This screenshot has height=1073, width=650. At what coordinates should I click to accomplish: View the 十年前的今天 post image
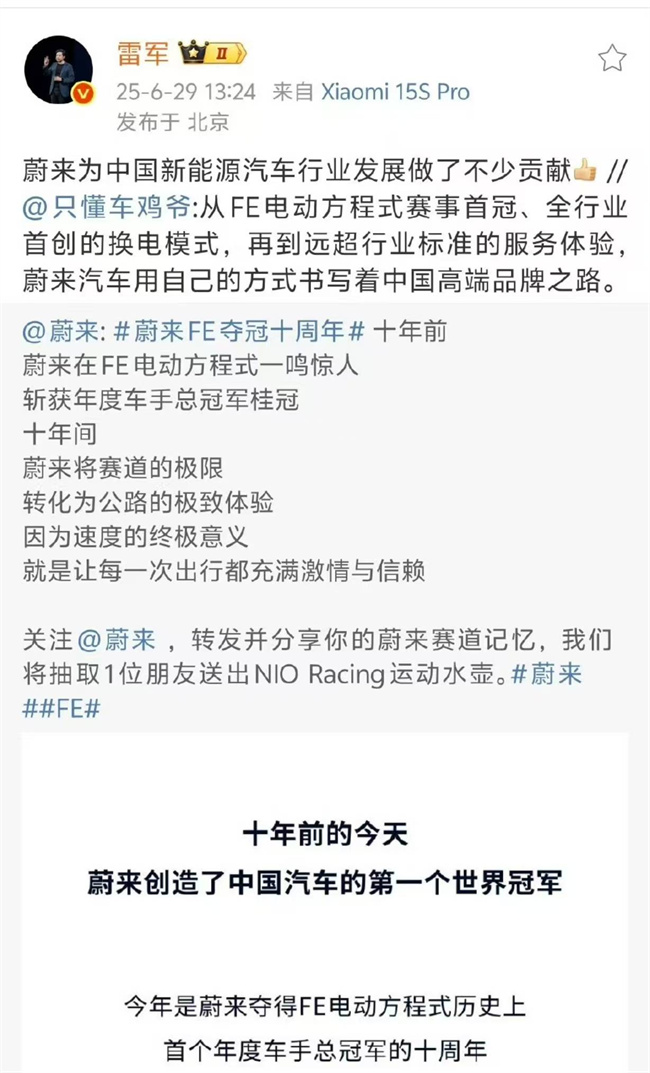tap(324, 900)
